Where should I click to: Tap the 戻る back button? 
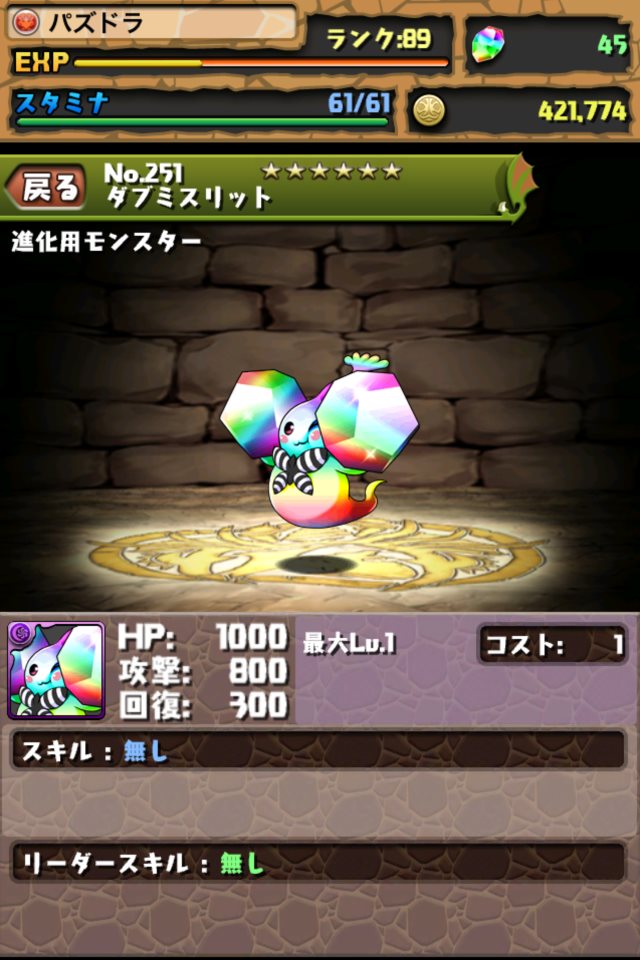click(46, 187)
